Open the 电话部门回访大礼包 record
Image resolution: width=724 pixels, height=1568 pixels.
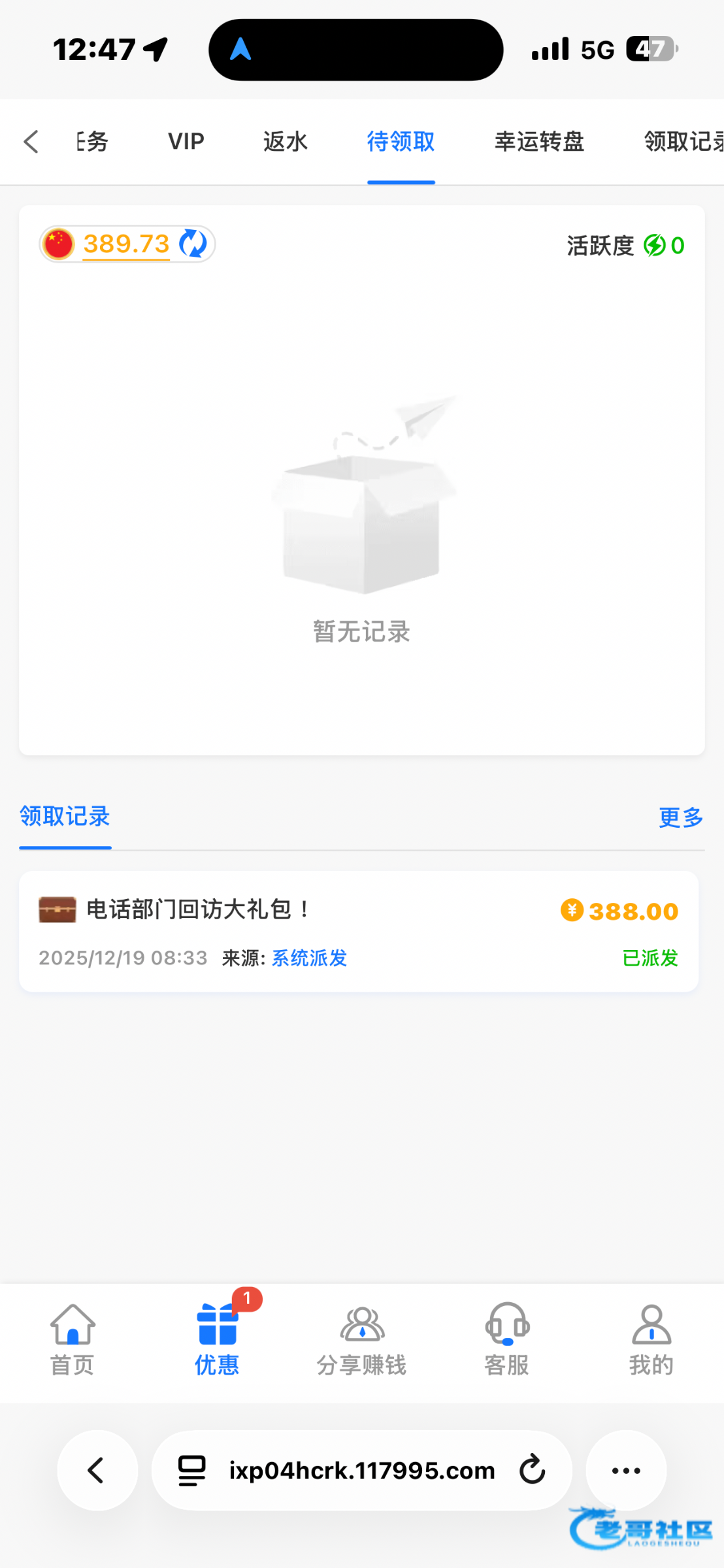pos(198,909)
